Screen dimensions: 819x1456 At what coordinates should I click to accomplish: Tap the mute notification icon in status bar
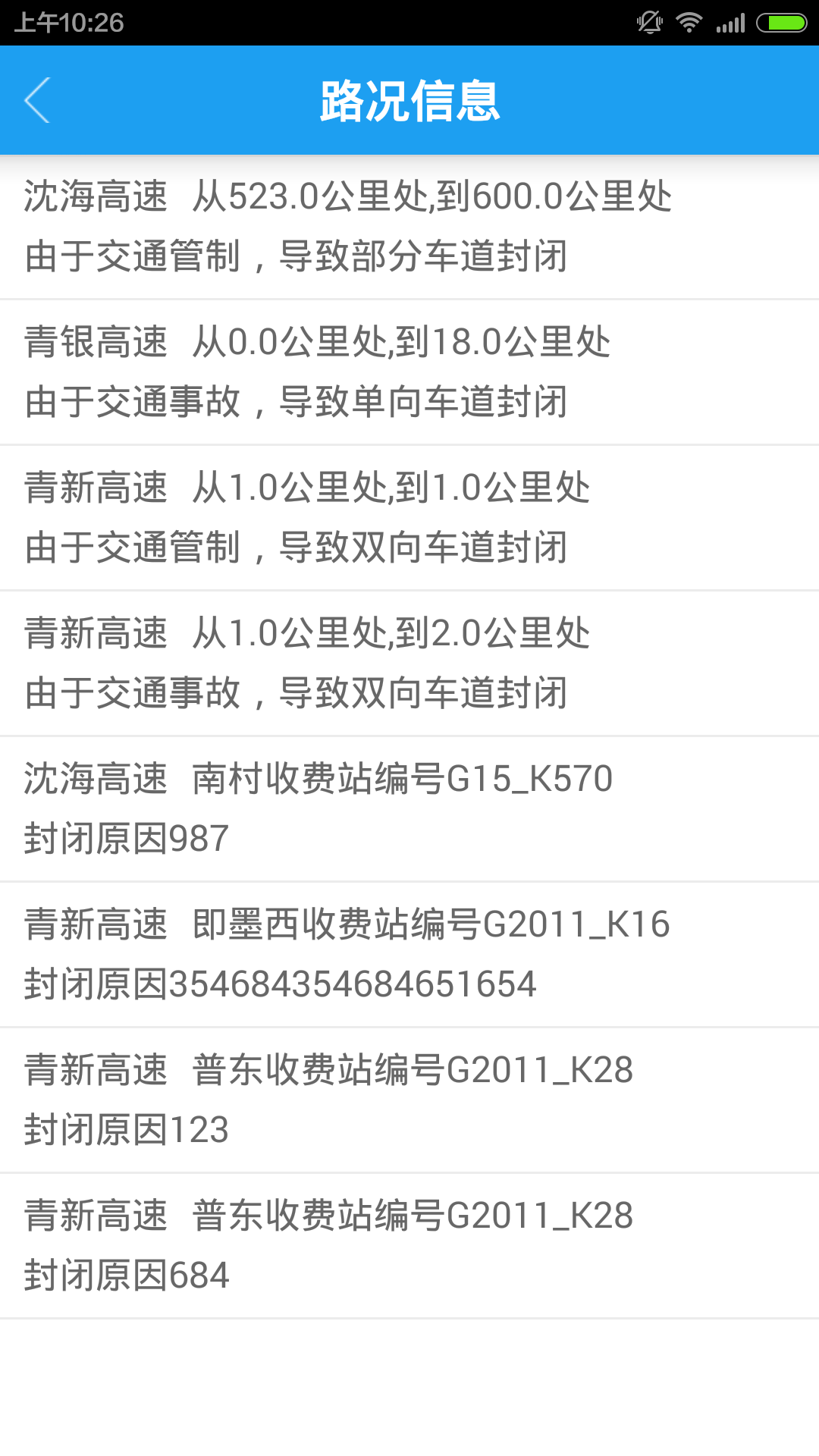[x=648, y=22]
